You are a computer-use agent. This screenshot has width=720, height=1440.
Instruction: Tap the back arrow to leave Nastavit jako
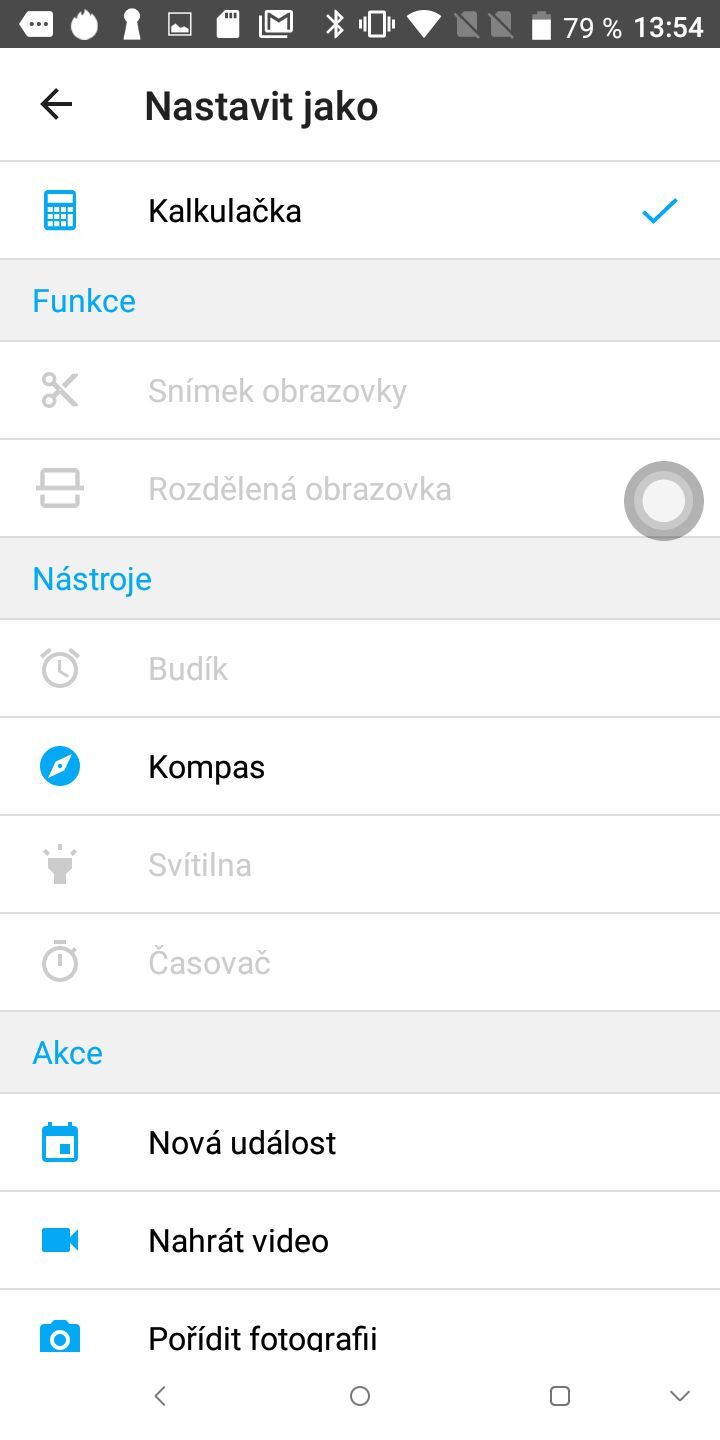pos(56,104)
